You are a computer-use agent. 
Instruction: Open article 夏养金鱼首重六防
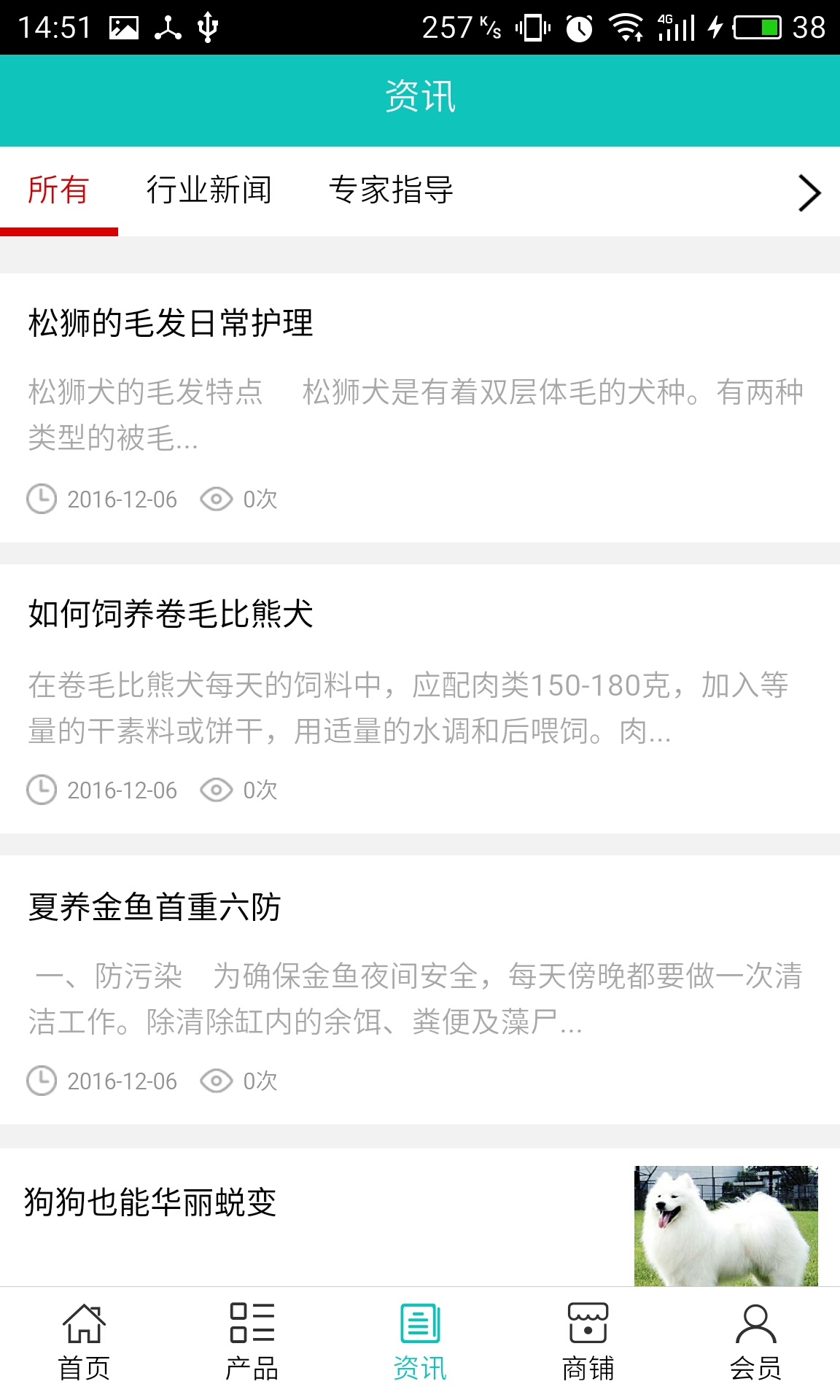click(x=155, y=907)
